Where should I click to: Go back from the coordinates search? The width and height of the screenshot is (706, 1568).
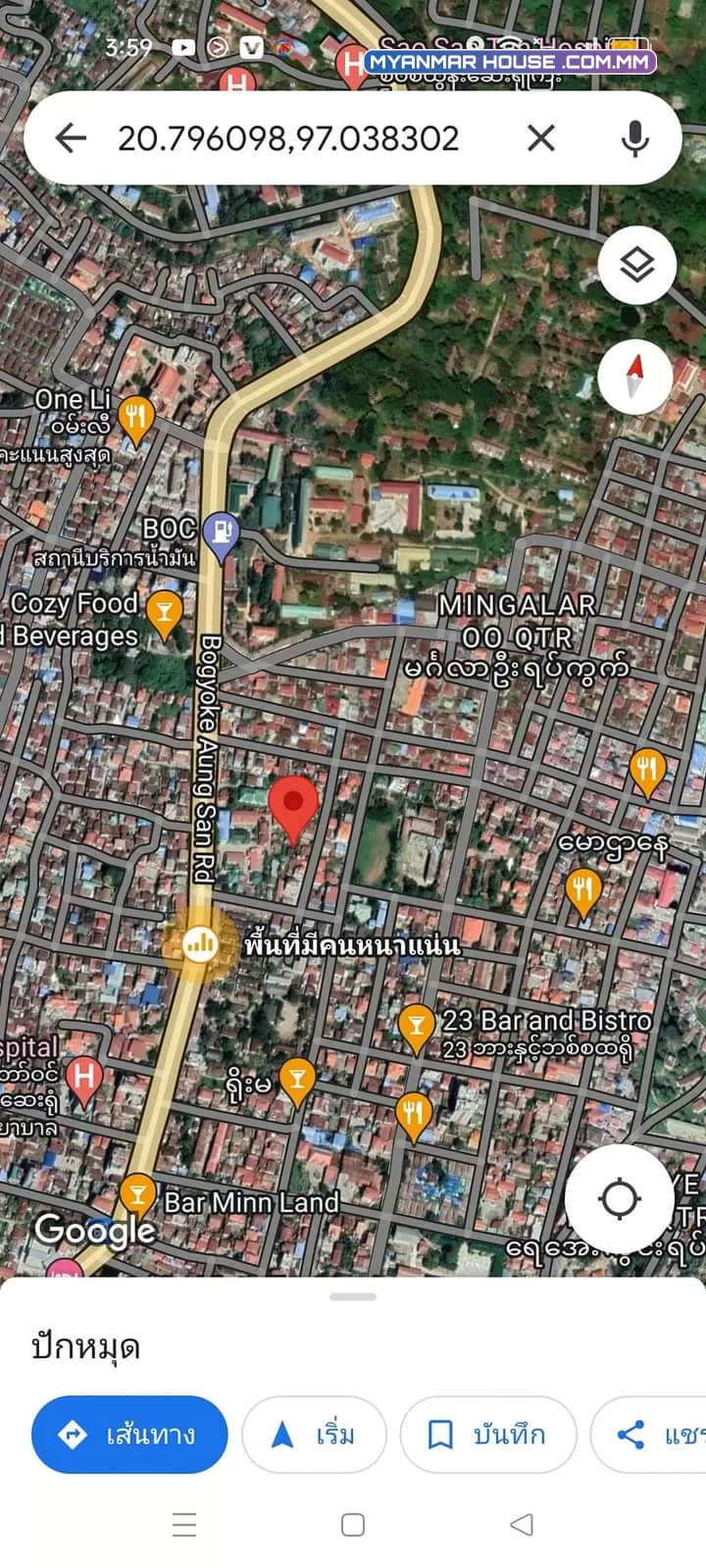pos(71,138)
